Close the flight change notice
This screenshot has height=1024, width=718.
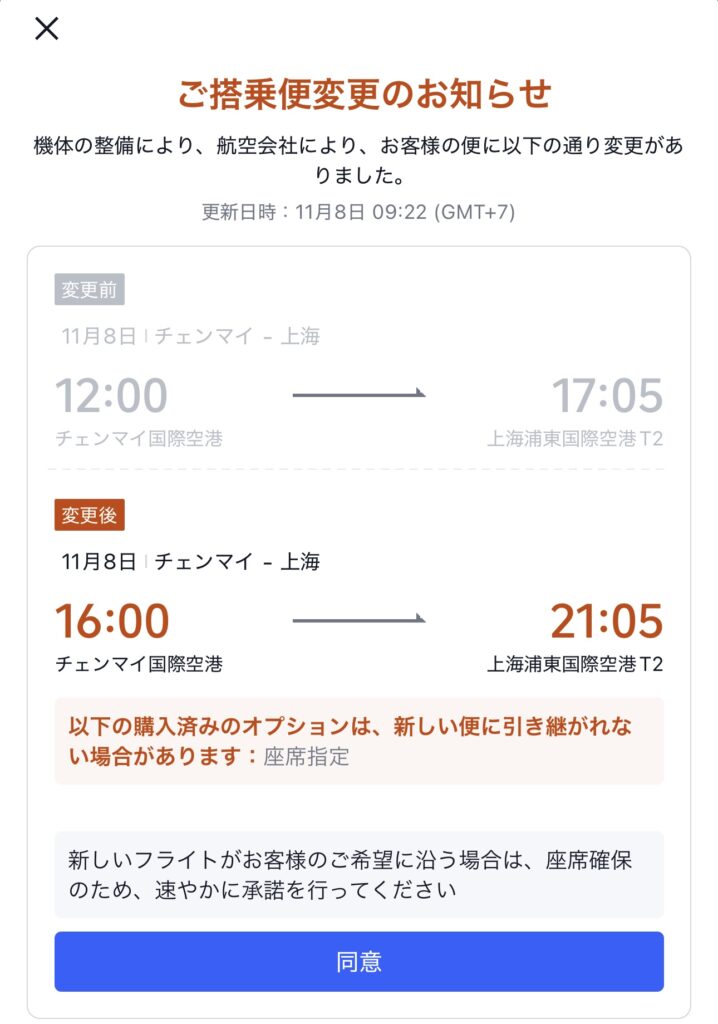(x=46, y=29)
